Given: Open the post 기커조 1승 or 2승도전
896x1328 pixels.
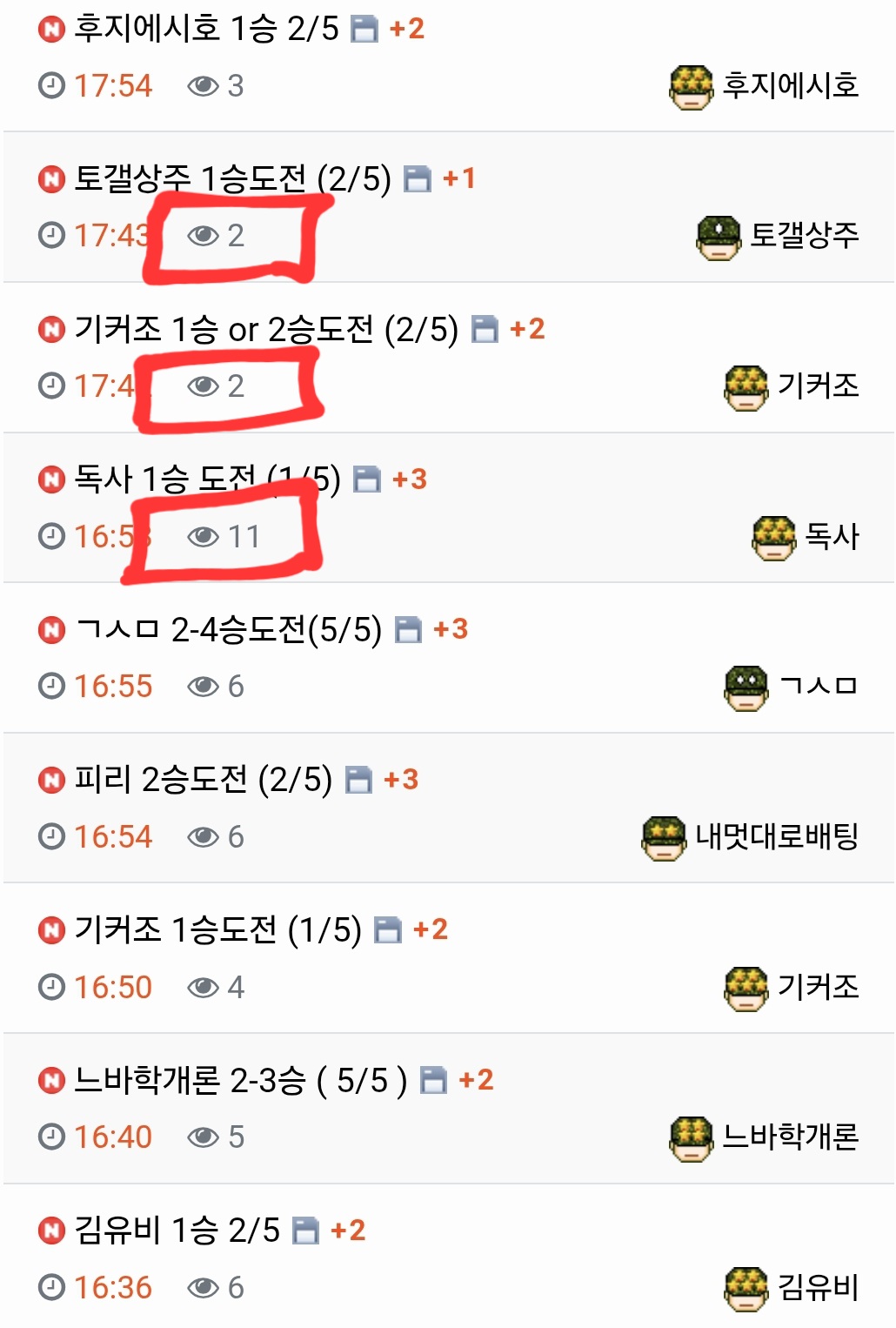Looking at the screenshot, I should [x=265, y=330].
